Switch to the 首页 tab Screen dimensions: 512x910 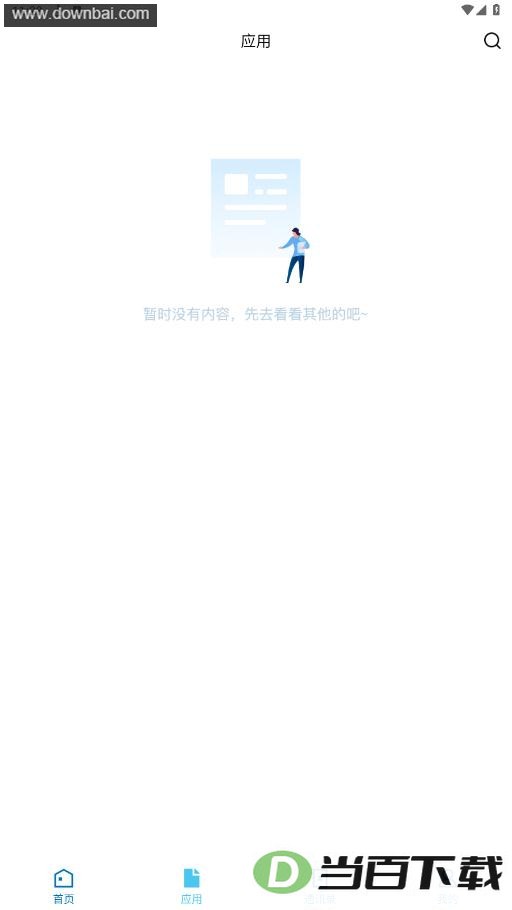tap(64, 886)
